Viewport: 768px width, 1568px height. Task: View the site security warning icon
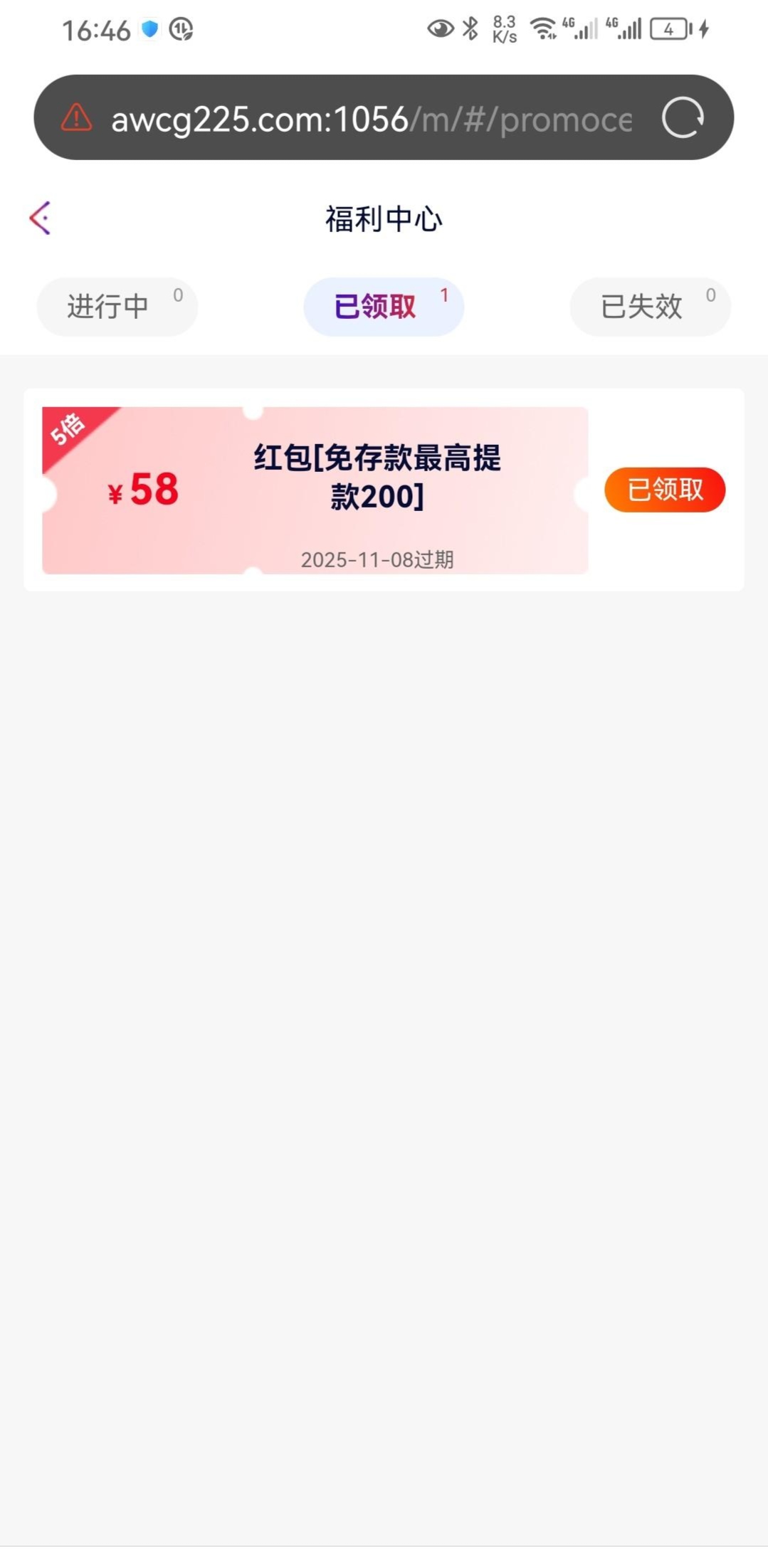[x=77, y=117]
